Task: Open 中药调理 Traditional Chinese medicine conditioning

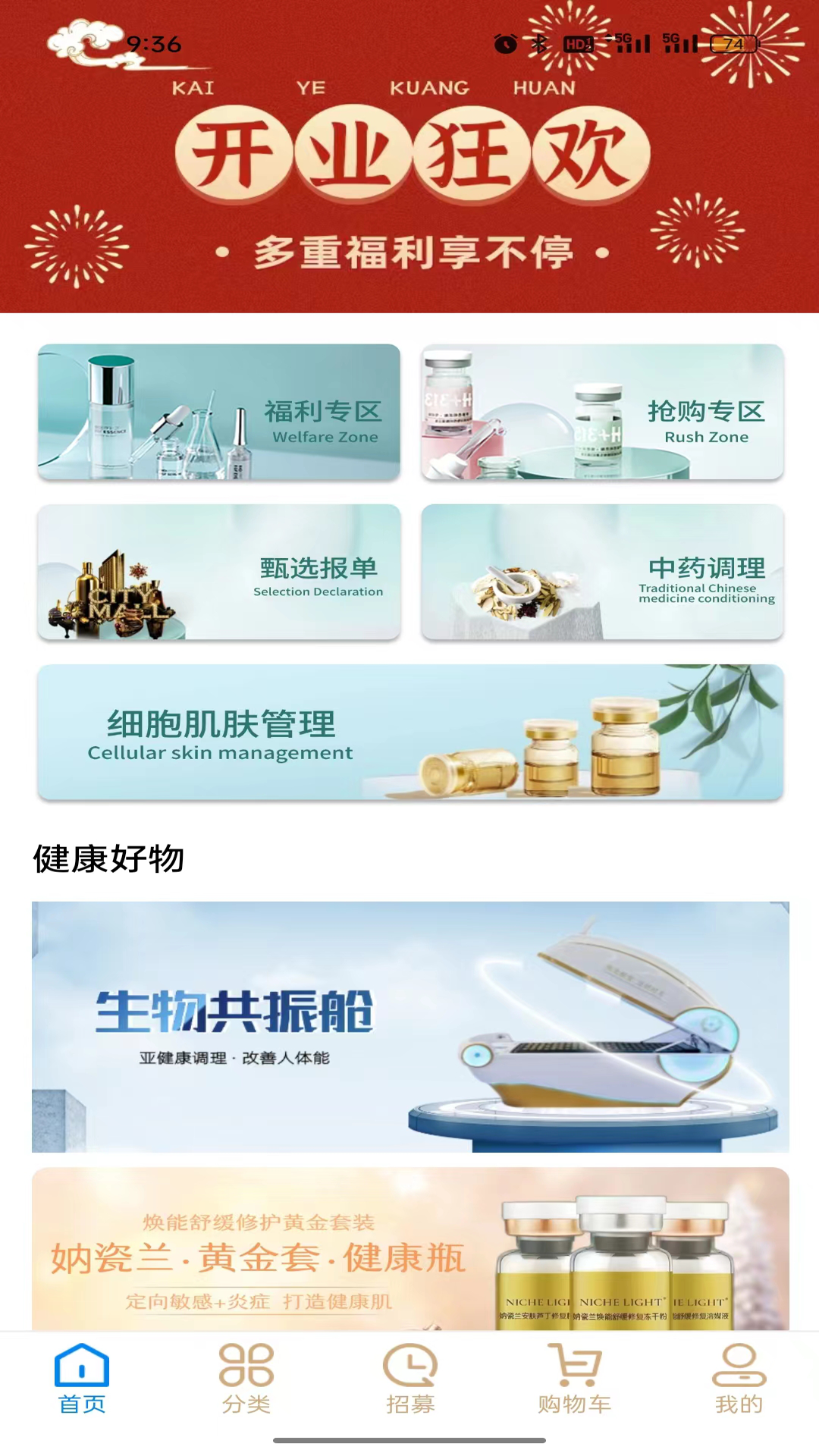Action: [x=602, y=572]
